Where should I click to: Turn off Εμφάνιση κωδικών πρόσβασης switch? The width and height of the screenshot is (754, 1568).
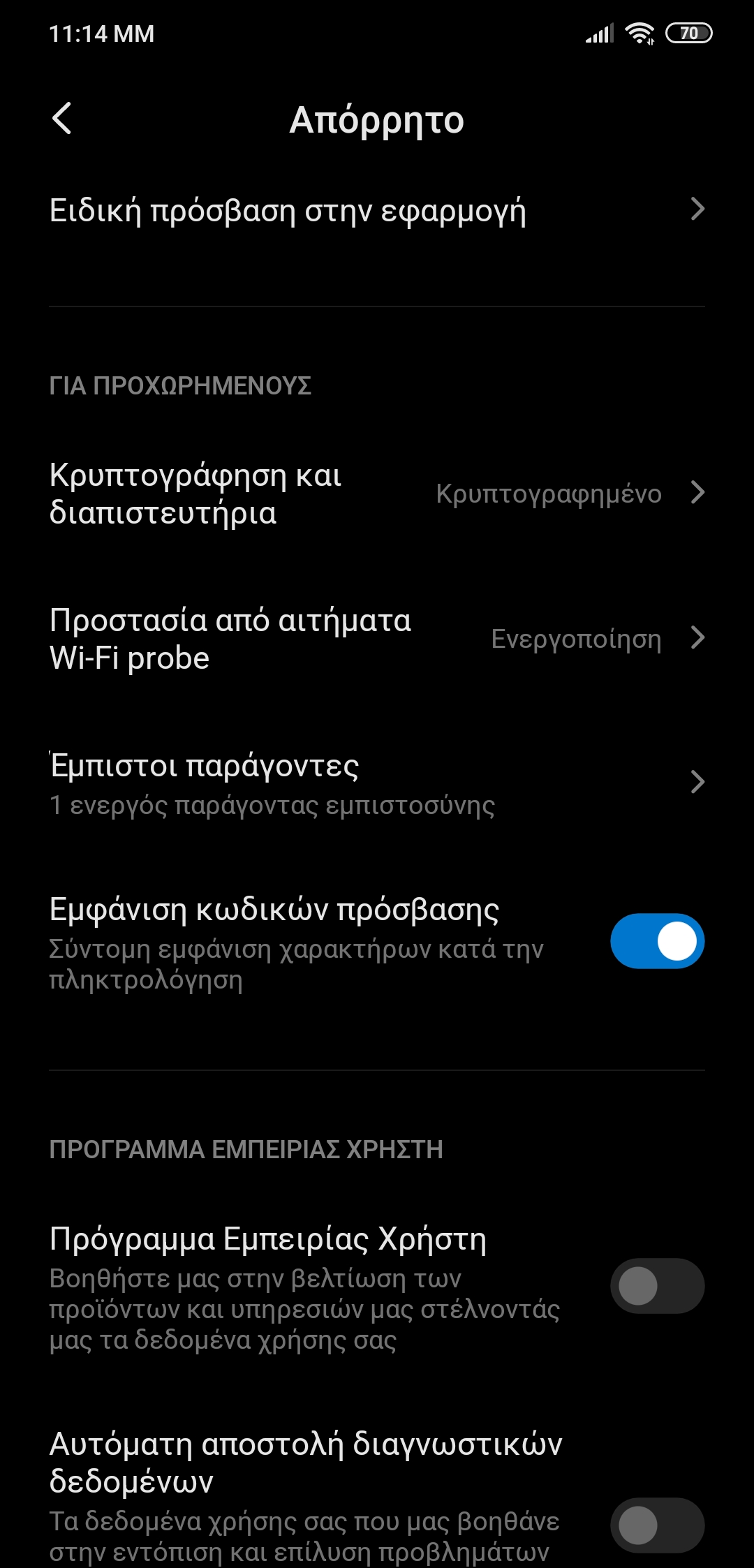(656, 941)
